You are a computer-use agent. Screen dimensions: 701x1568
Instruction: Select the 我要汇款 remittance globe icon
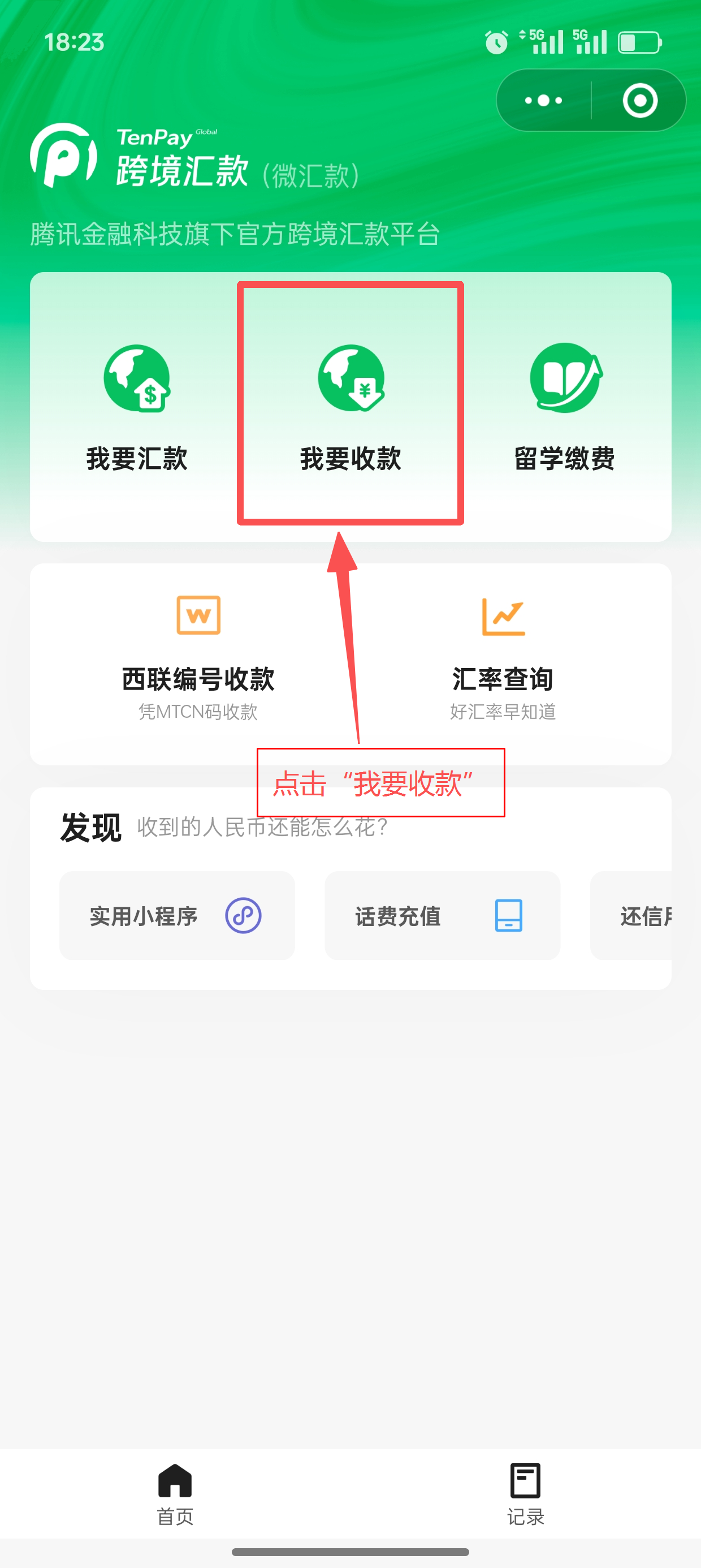click(137, 381)
